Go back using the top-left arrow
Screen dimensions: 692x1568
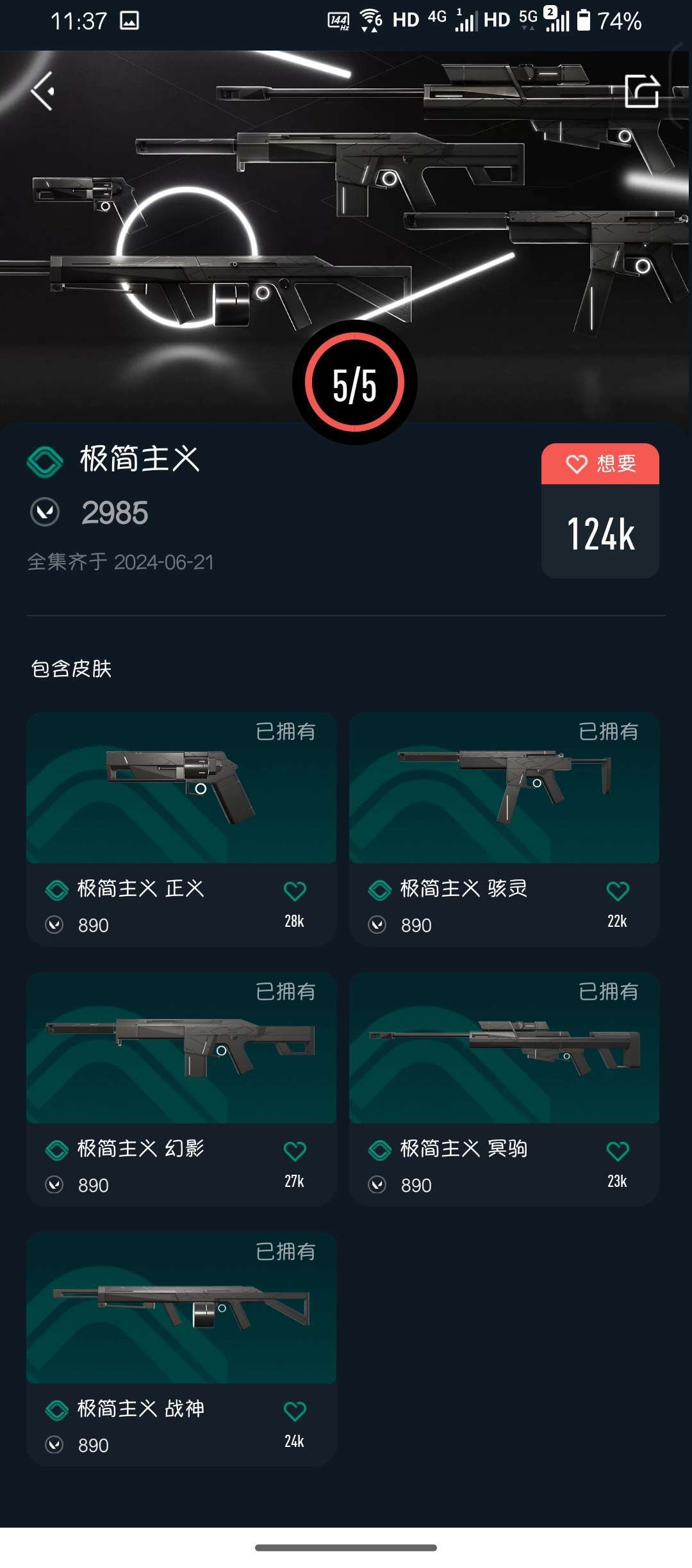42,91
